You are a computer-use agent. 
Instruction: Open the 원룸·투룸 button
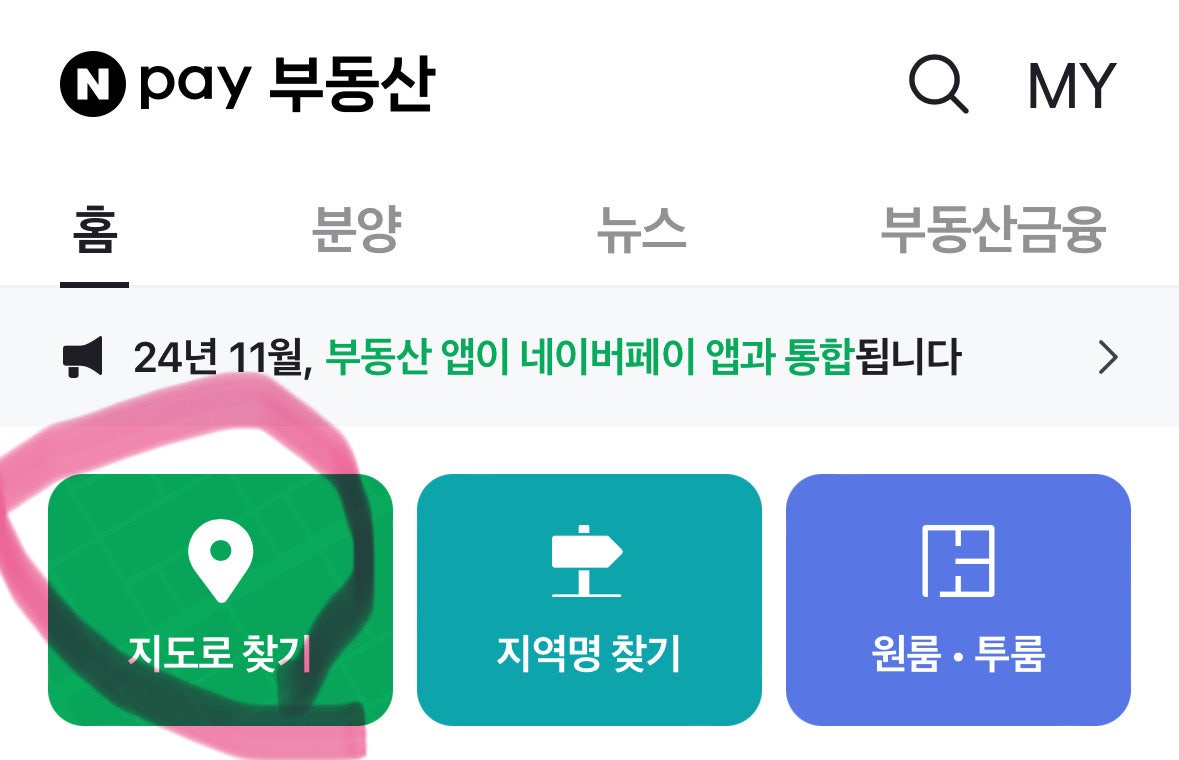tap(958, 600)
